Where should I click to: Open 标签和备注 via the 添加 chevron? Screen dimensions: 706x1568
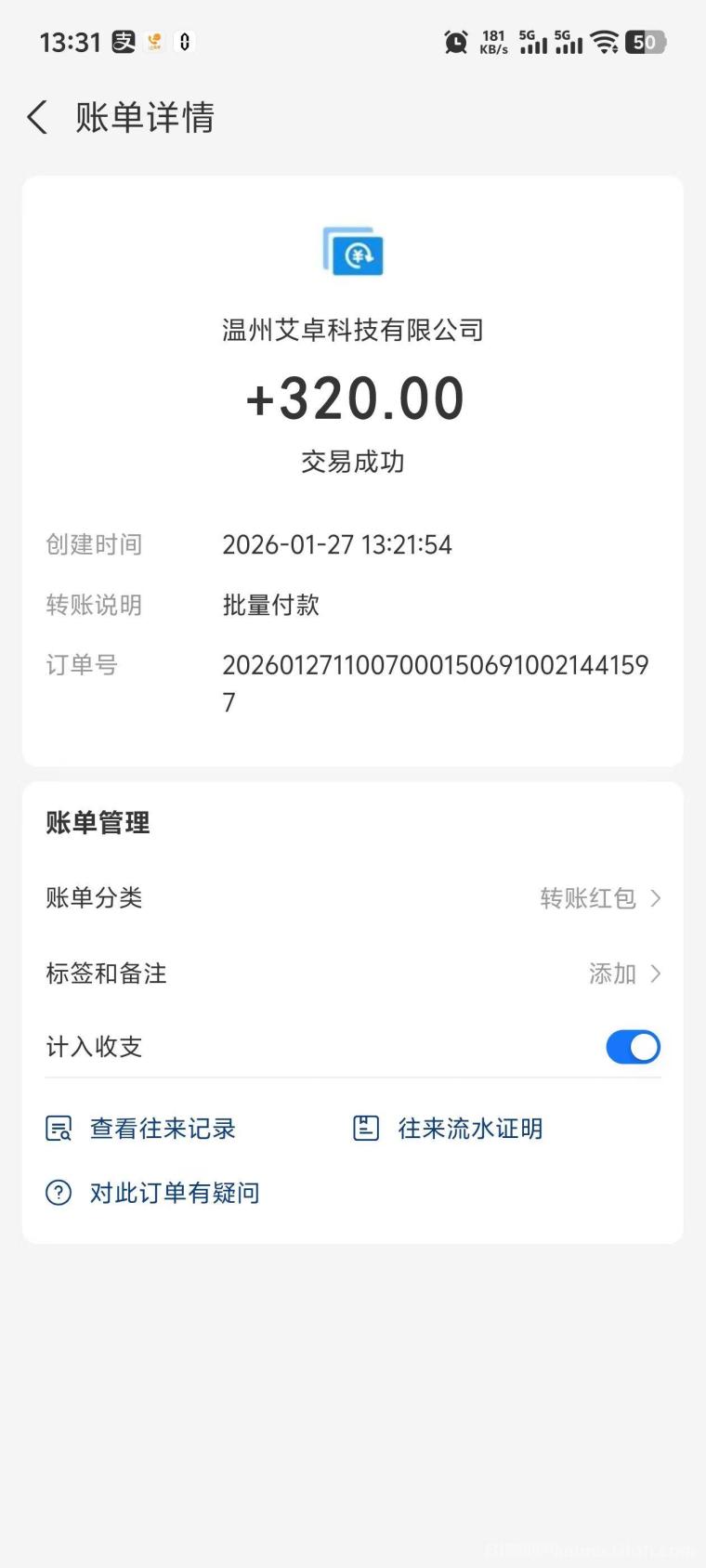pos(658,973)
